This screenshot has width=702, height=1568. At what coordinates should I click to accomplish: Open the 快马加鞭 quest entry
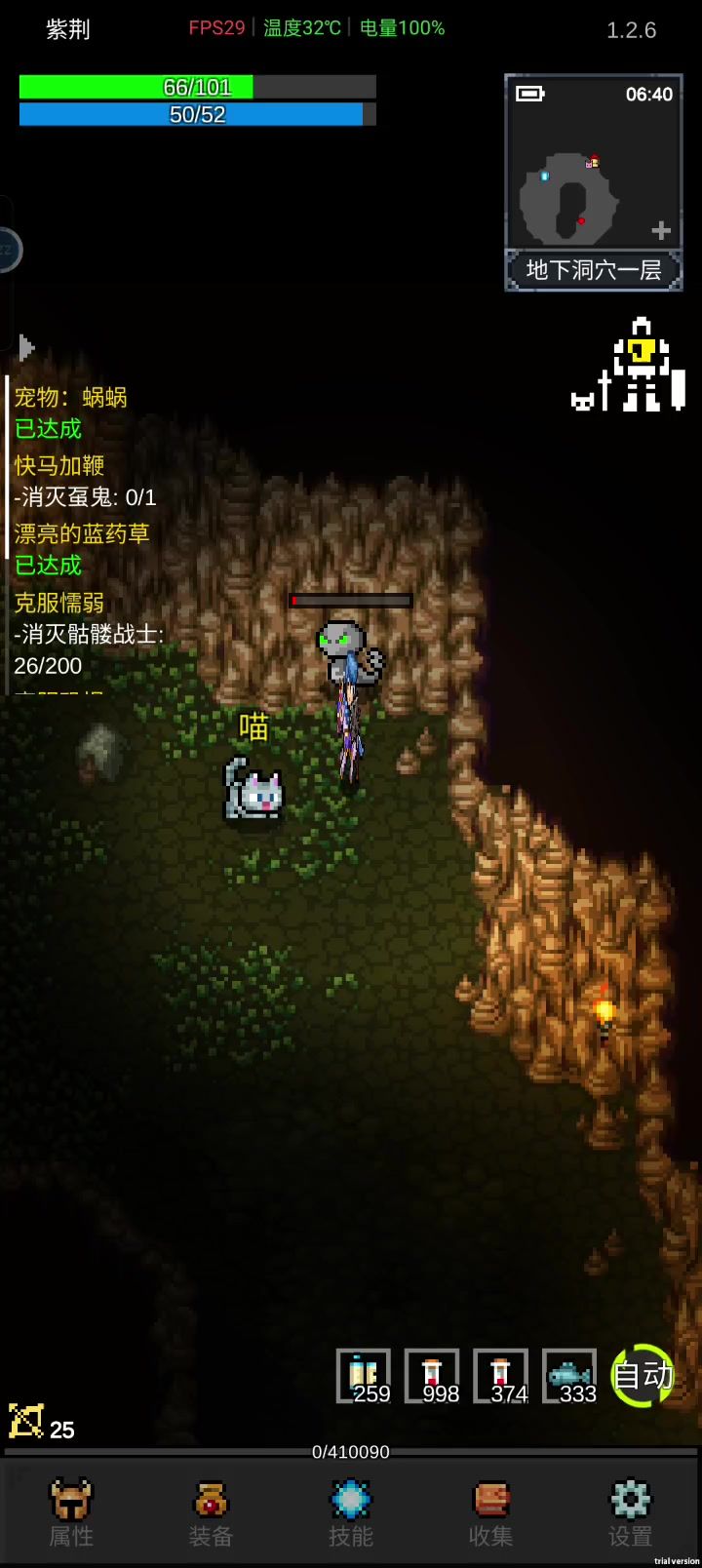tap(59, 466)
